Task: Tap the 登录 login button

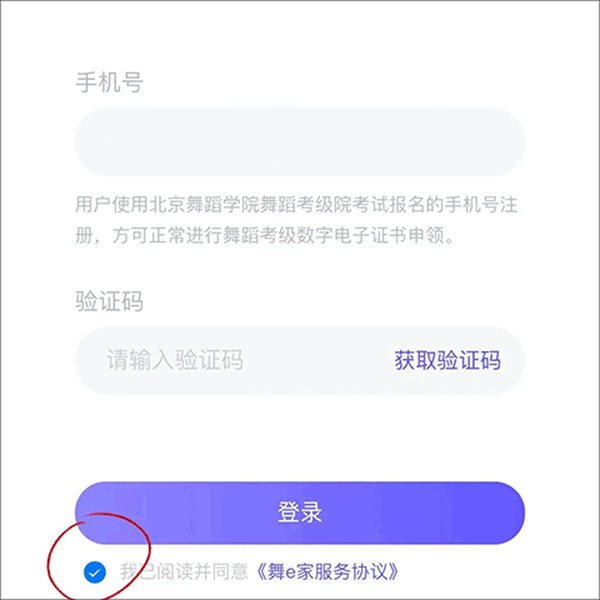Action: [x=300, y=513]
